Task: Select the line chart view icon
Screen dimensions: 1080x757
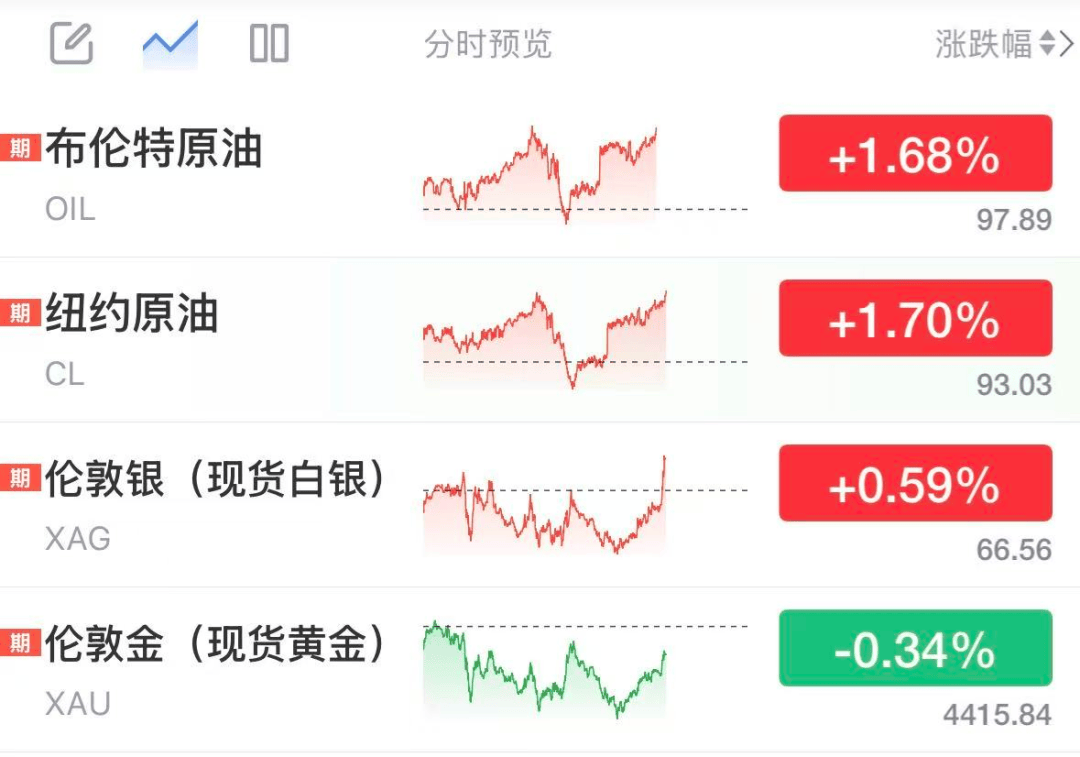Action: tap(170, 44)
